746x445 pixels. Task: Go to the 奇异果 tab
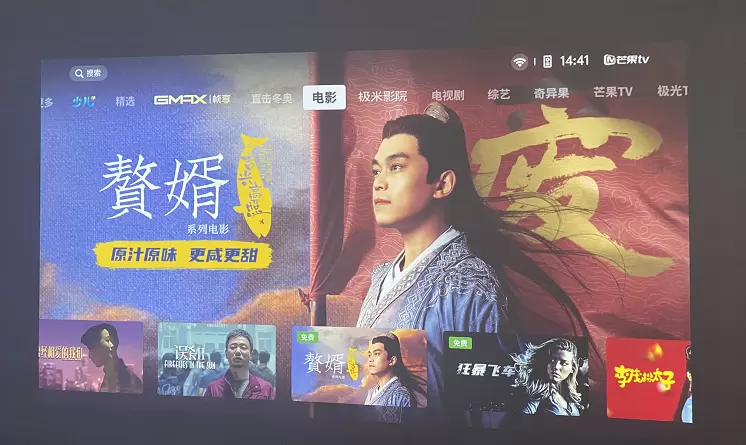click(551, 93)
